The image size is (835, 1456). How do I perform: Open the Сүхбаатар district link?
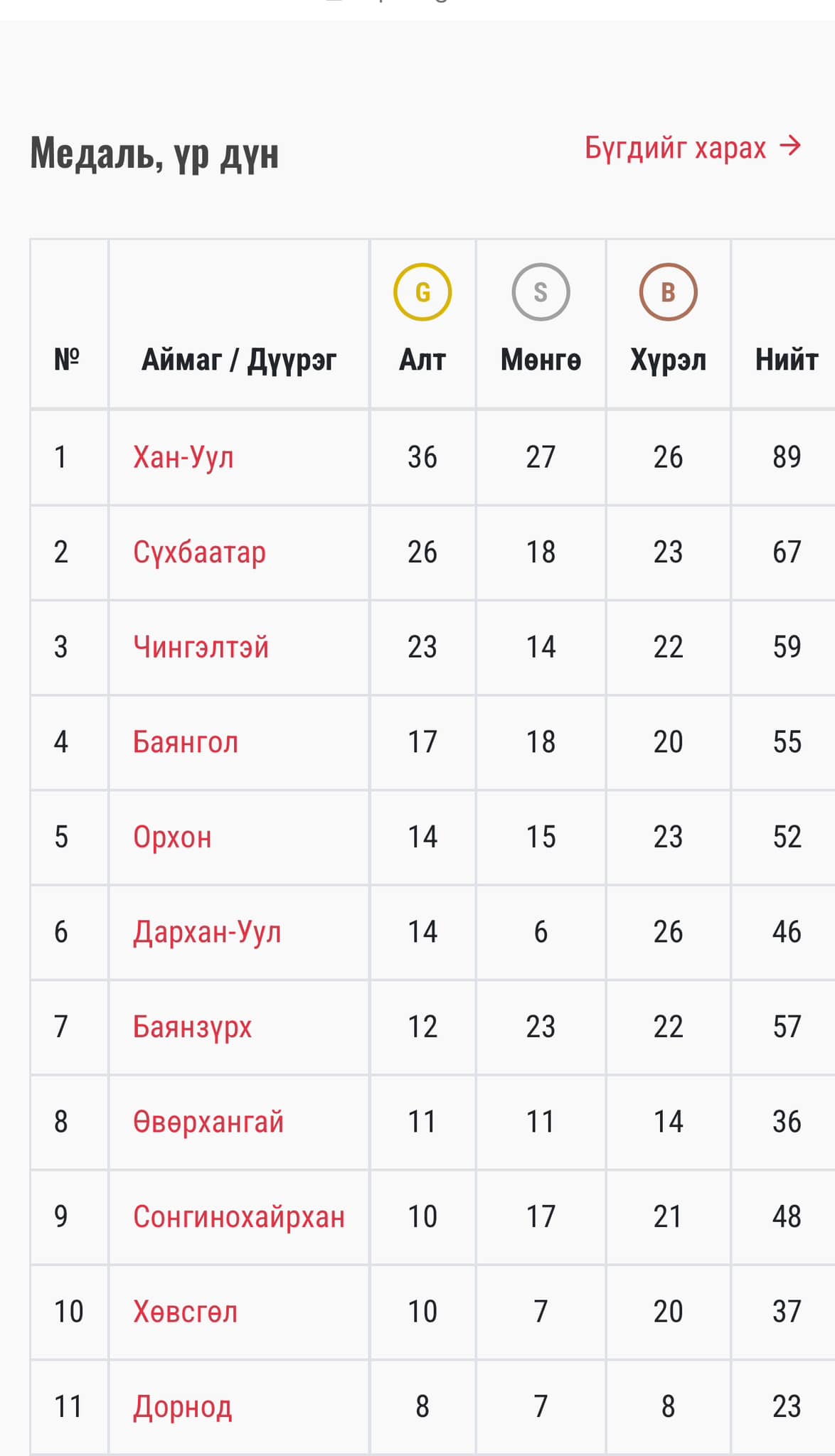click(x=199, y=552)
